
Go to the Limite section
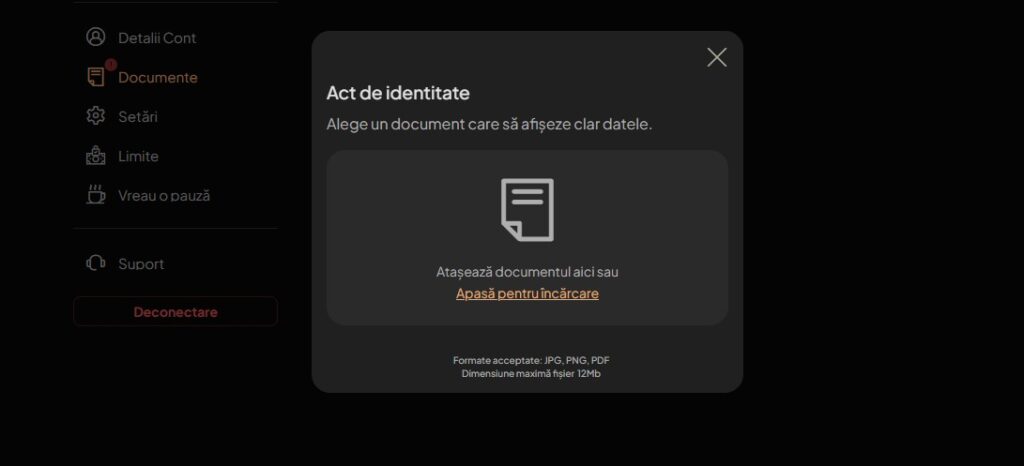click(138, 156)
